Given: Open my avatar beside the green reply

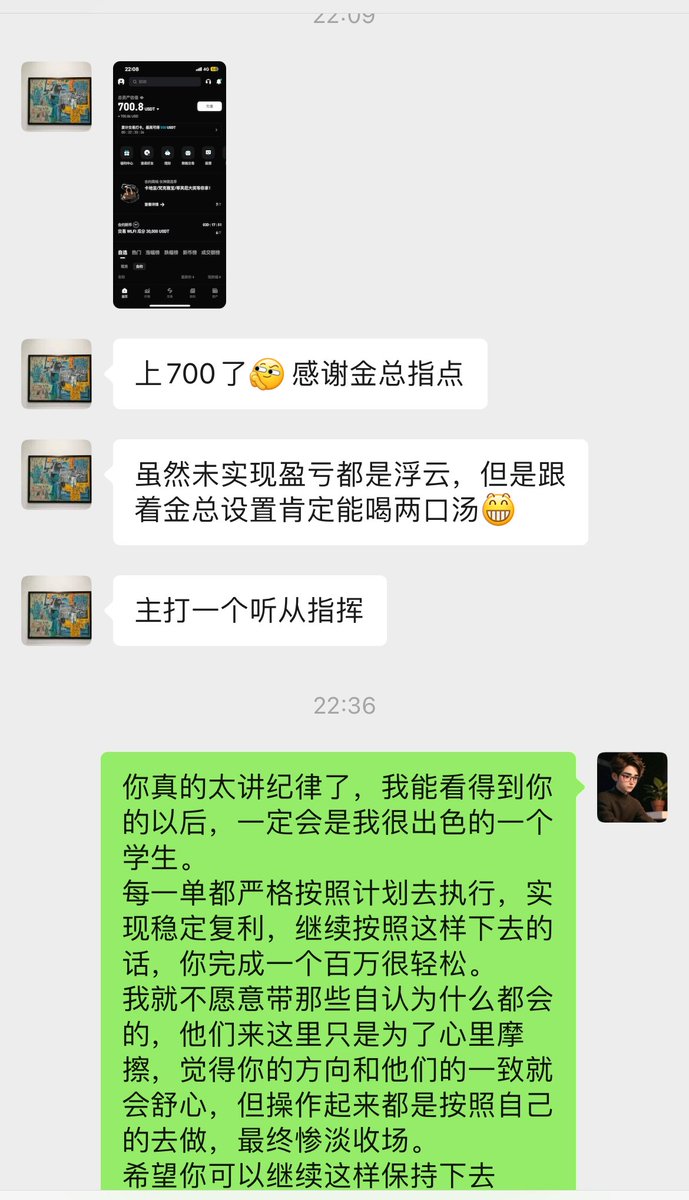Looking at the screenshot, I should tap(632, 787).
